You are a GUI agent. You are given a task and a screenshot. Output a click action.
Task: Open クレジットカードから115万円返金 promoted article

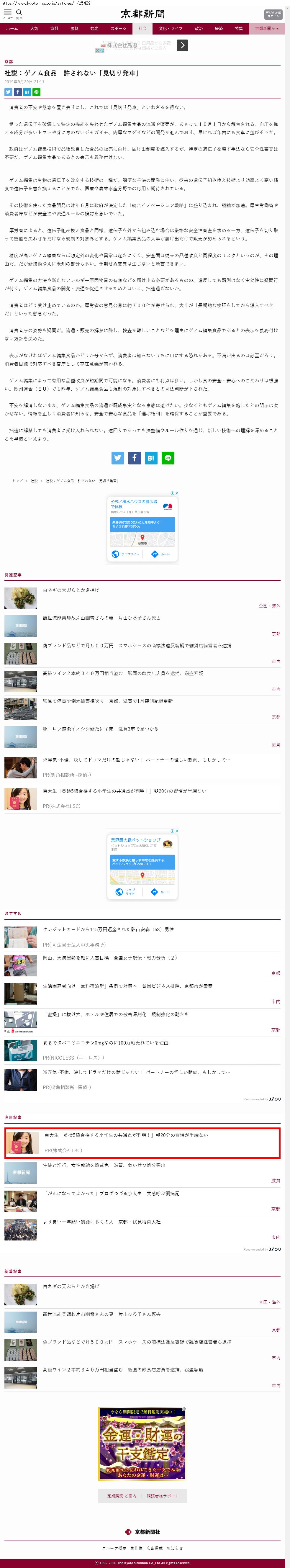click(108, 929)
